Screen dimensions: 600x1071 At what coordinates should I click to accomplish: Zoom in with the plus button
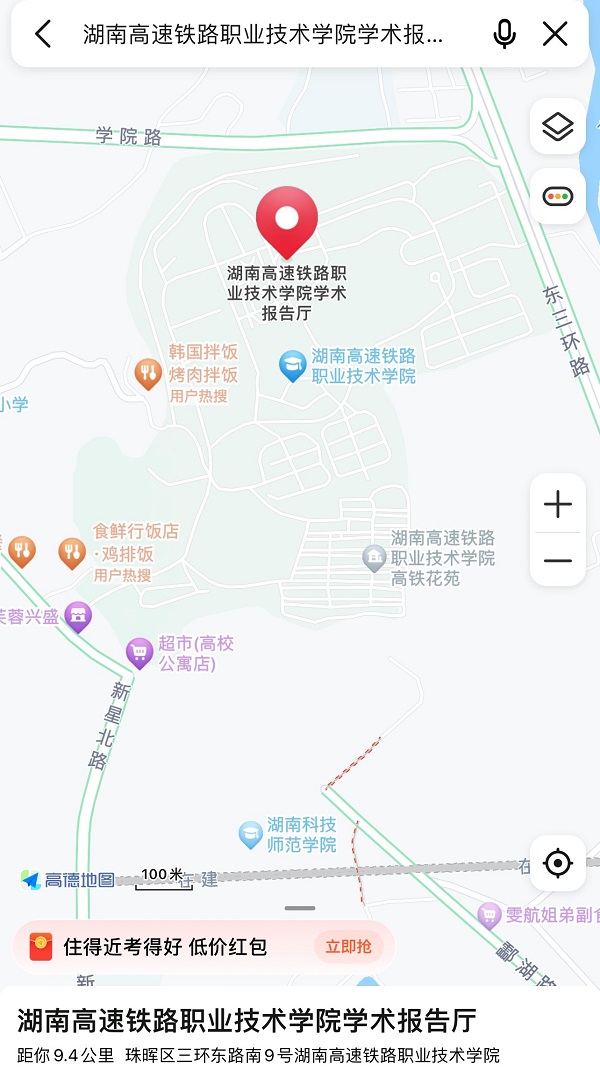click(558, 504)
